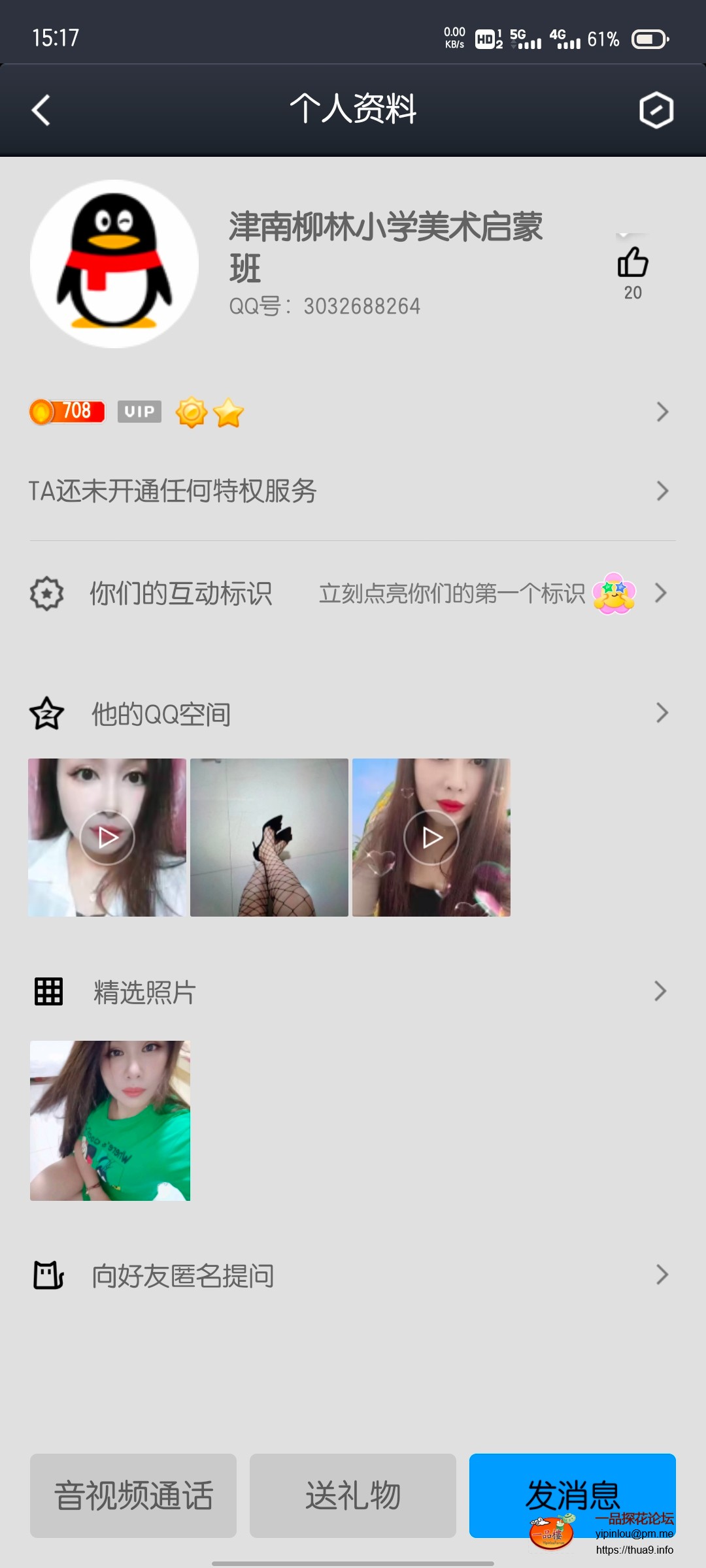Click the 互动标识 gear badge icon
The width and height of the screenshot is (706, 1568).
click(46, 593)
